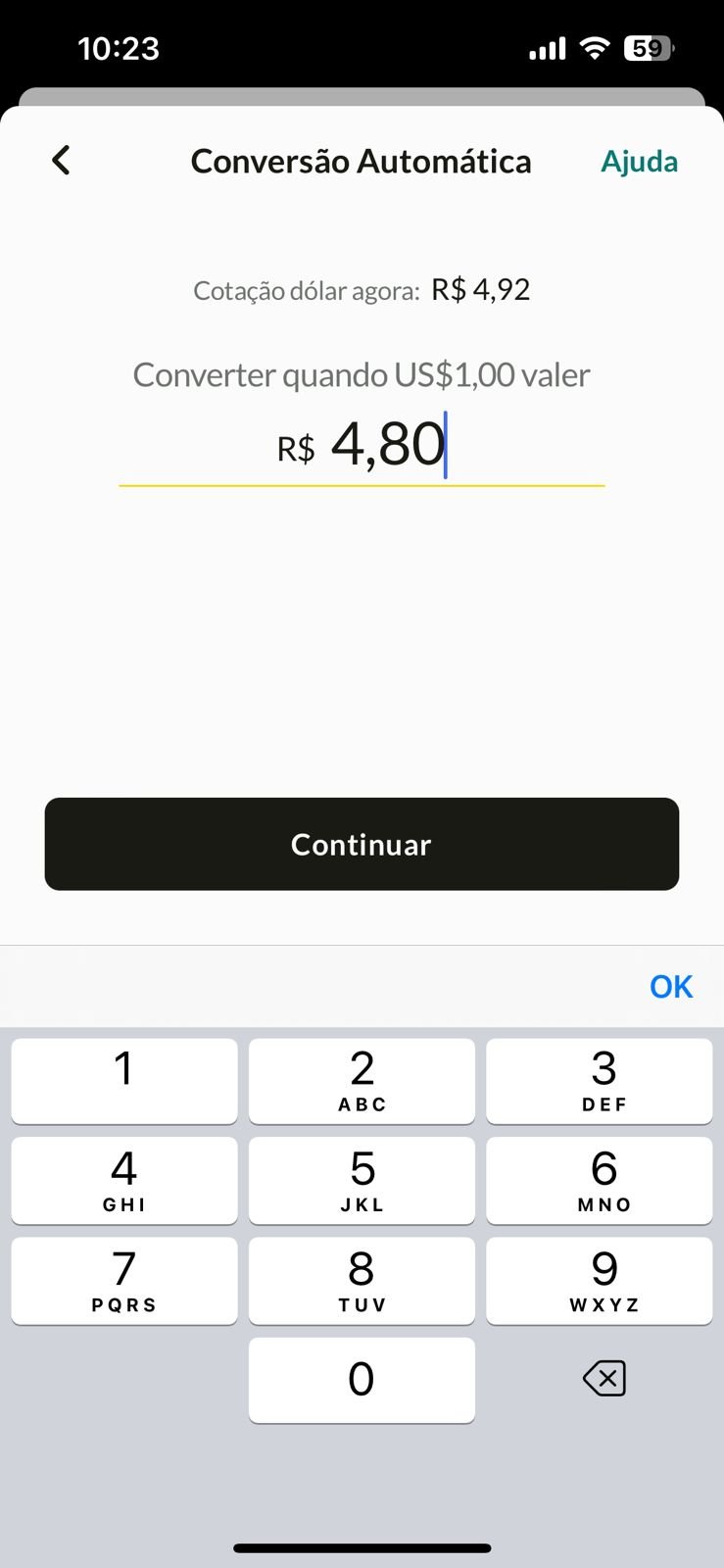Tap the R$ 4,80 value field
The image size is (724, 1568).
click(362, 445)
